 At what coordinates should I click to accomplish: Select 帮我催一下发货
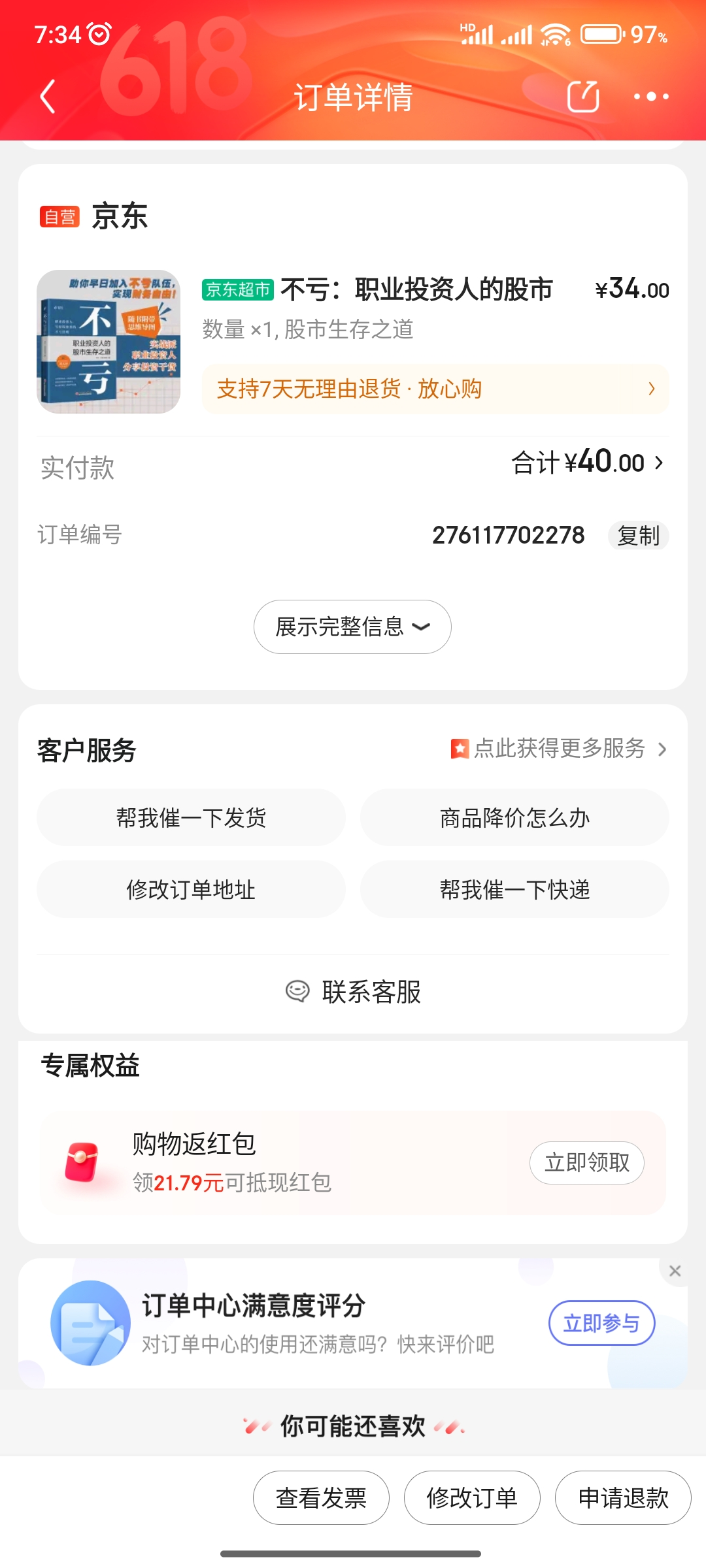191,818
